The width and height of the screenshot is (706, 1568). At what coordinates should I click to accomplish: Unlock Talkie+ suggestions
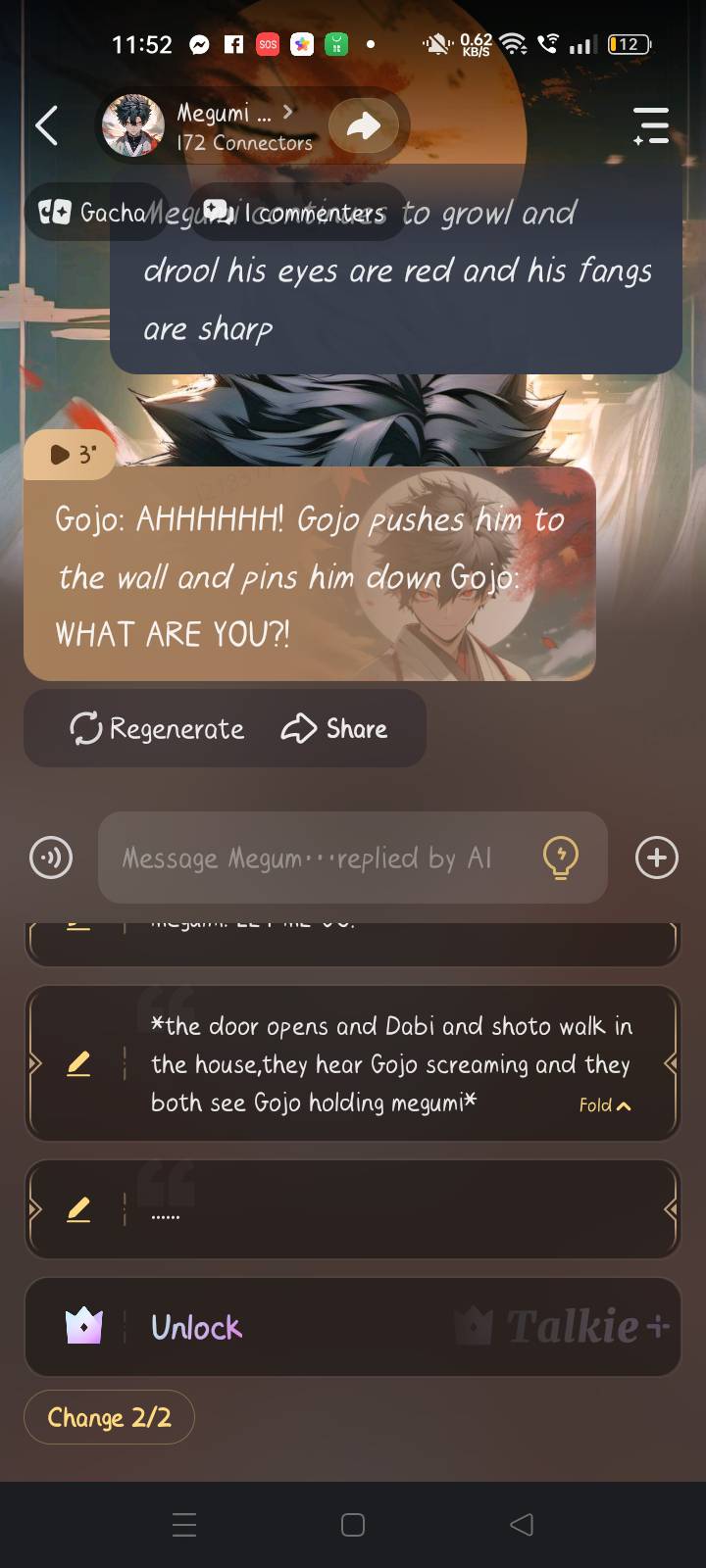pyautogui.click(x=196, y=1327)
